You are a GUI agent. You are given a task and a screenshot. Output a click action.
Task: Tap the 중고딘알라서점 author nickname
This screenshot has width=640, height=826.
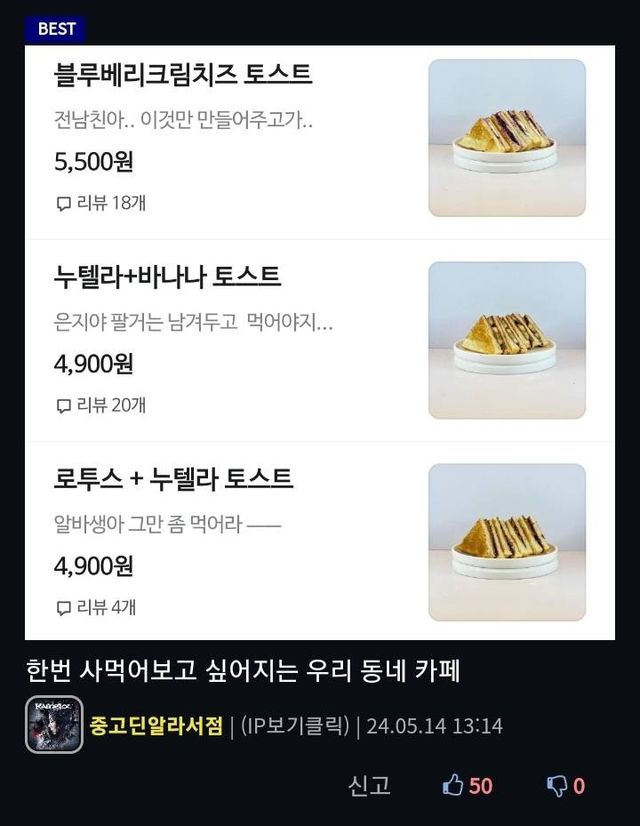tap(156, 726)
